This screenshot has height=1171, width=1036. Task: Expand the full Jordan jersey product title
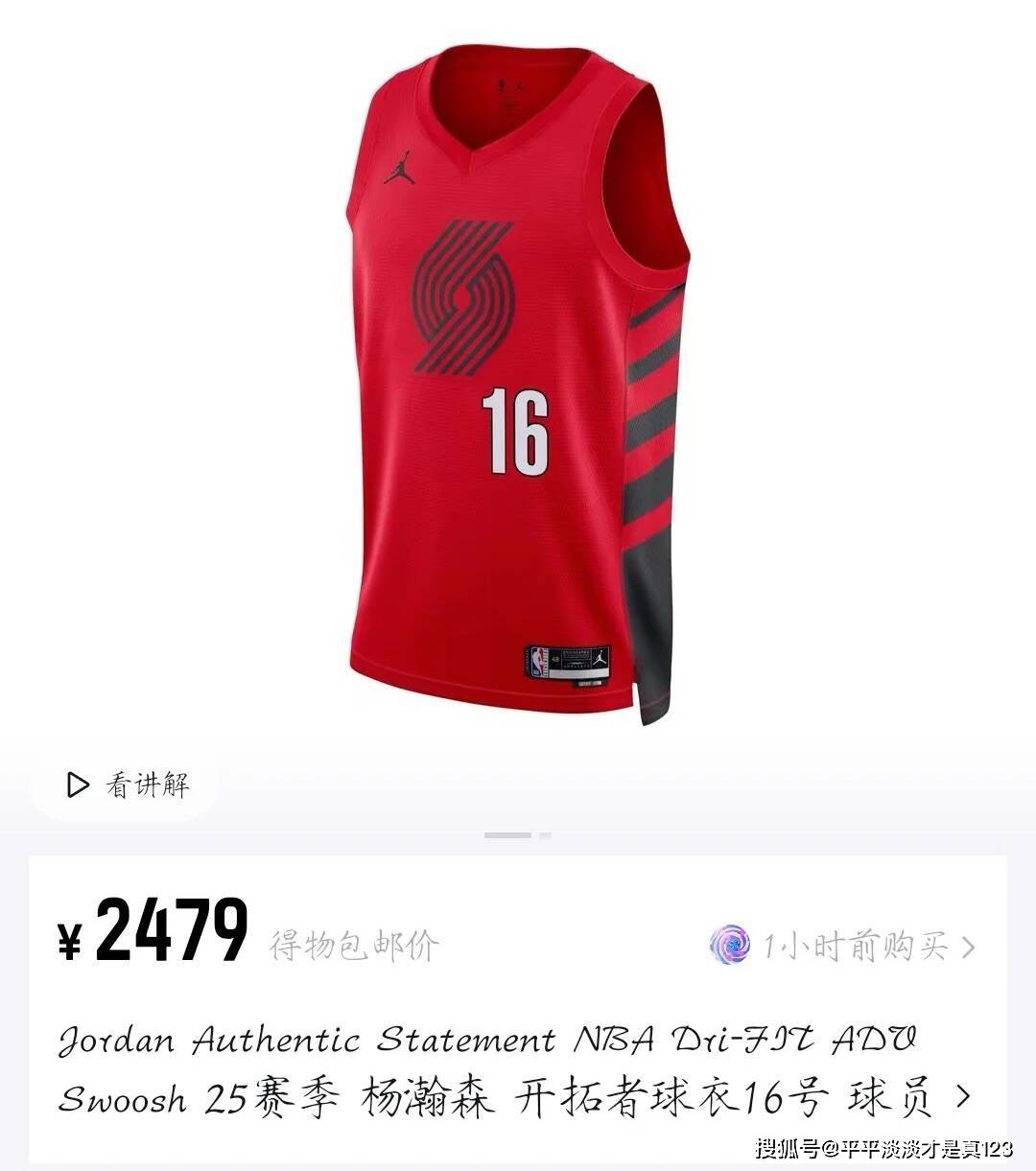pos(963,1097)
